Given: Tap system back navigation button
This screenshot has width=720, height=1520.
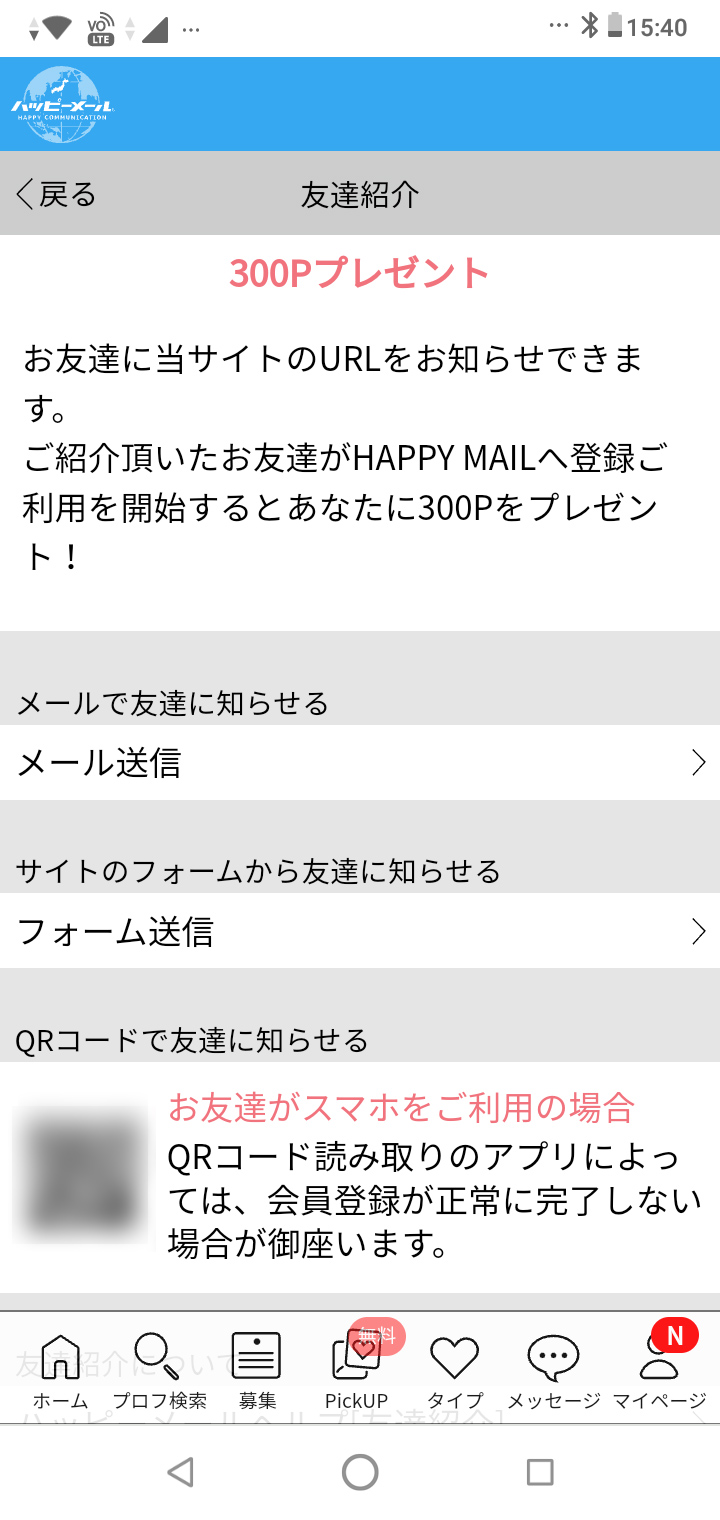Looking at the screenshot, I should [x=180, y=1472].
